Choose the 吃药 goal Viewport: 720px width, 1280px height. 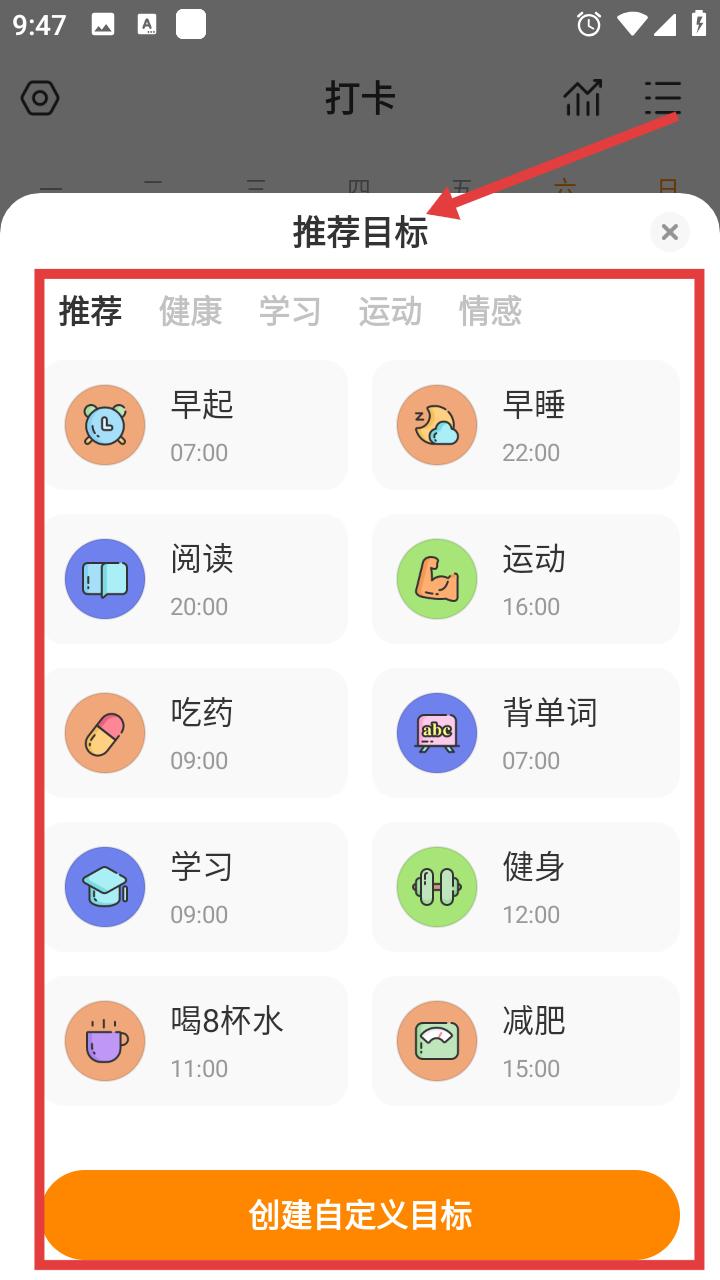point(196,733)
